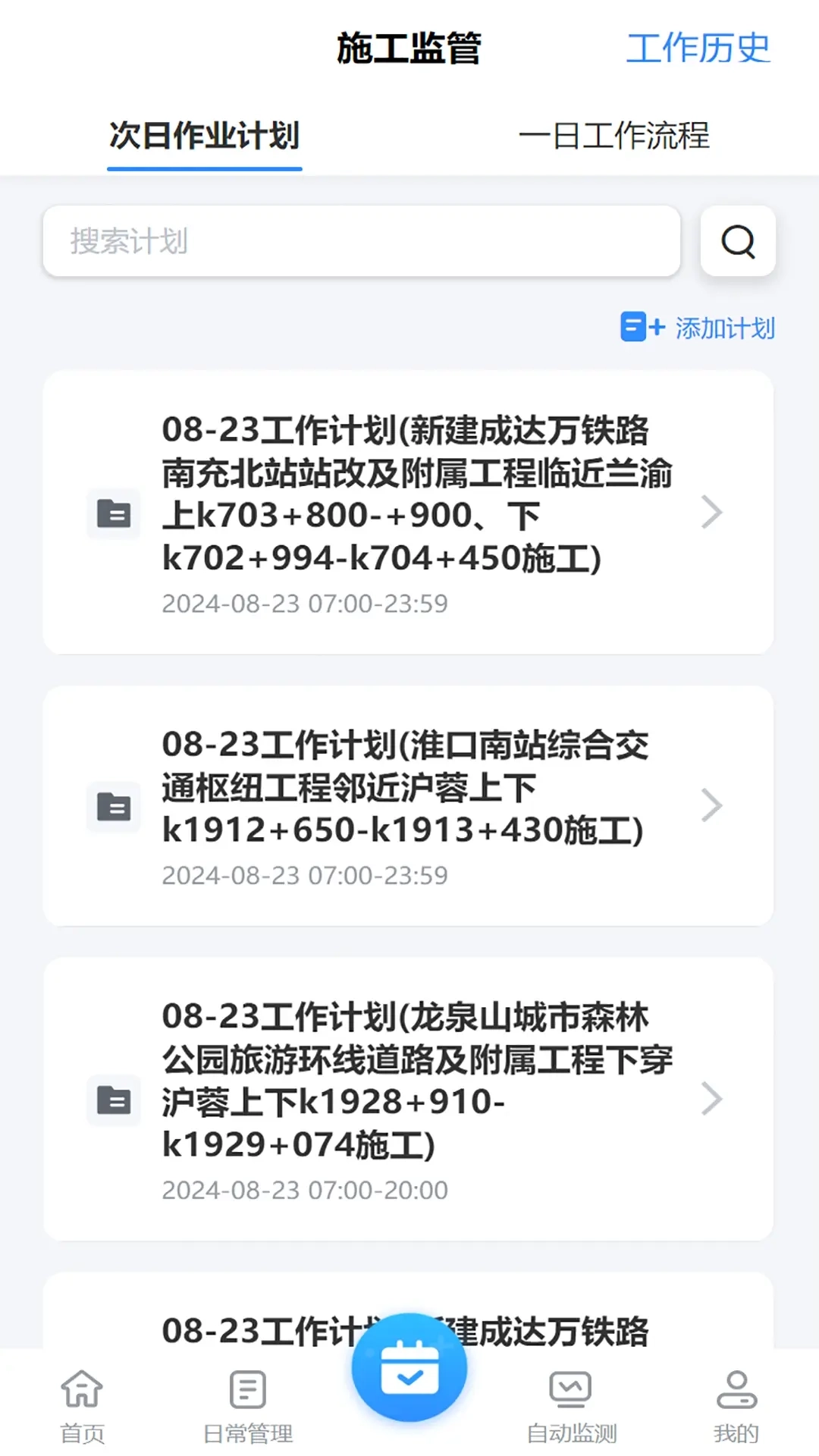Open the folder icon on the 淮口南站 plan card

[x=114, y=807]
